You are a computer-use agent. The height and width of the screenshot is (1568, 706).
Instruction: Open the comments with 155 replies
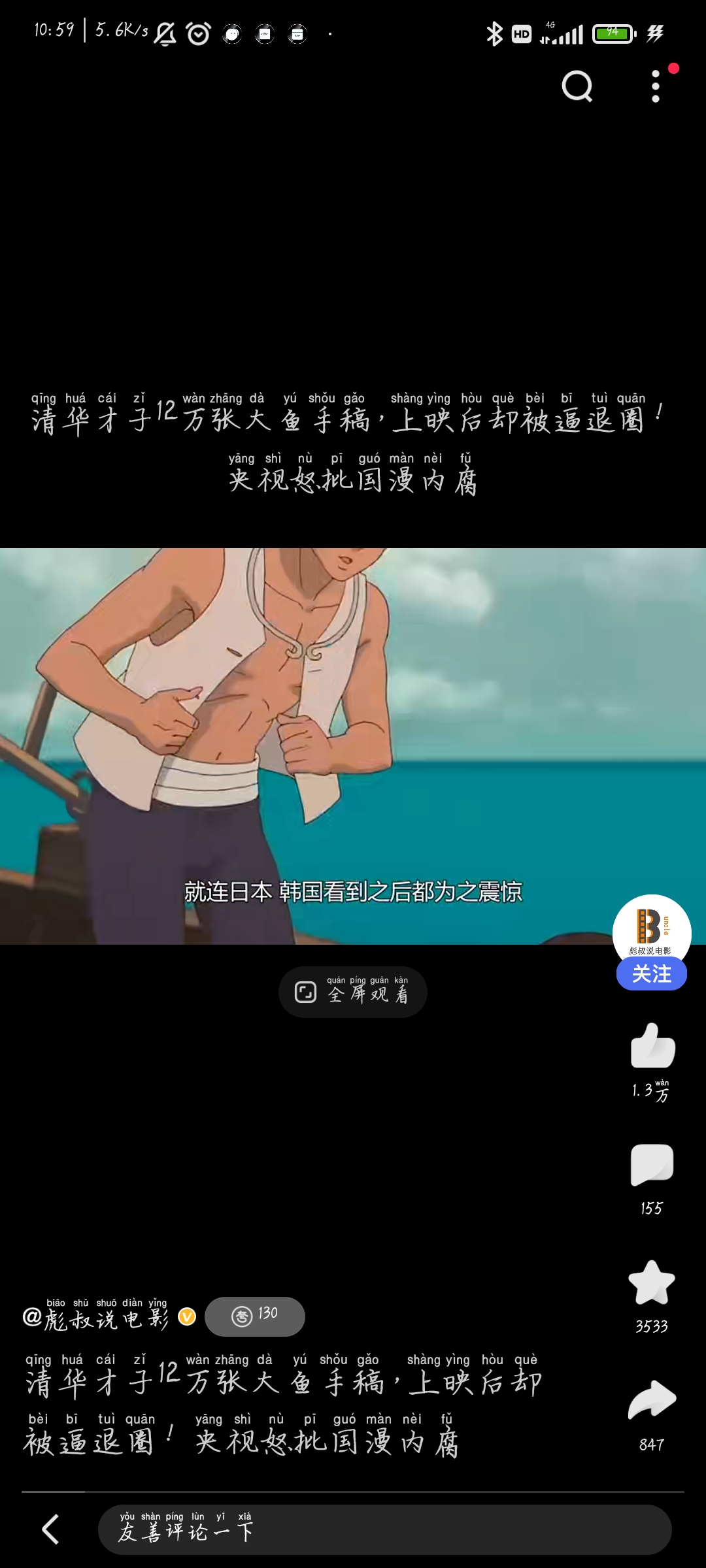[651, 1165]
